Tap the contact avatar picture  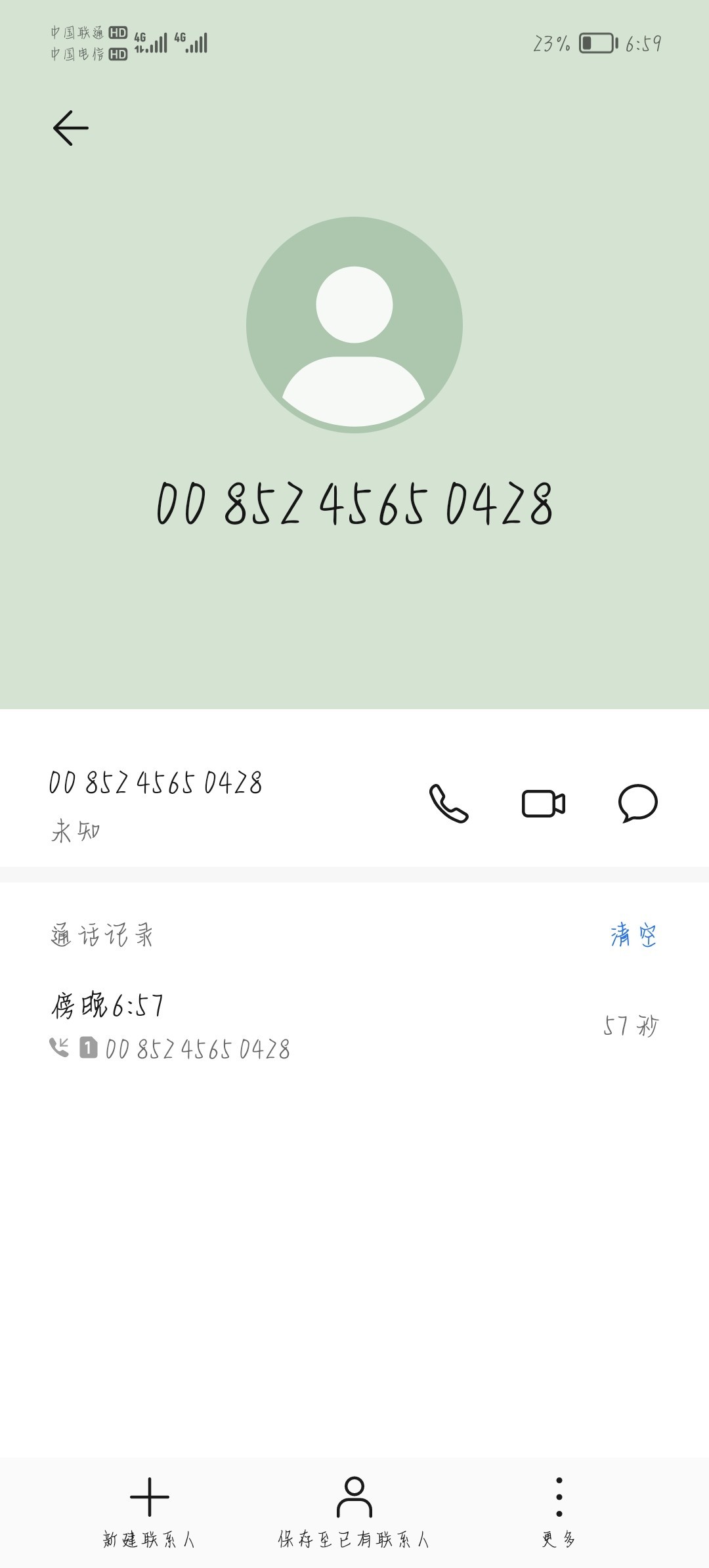(354, 325)
